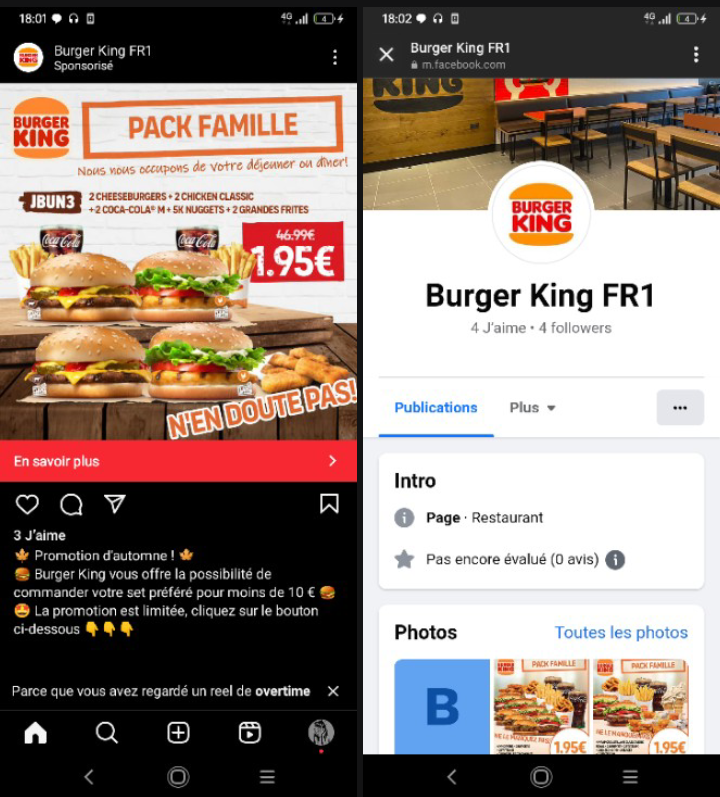
Task: Open the browser's three-dot menu
Action: tap(696, 55)
